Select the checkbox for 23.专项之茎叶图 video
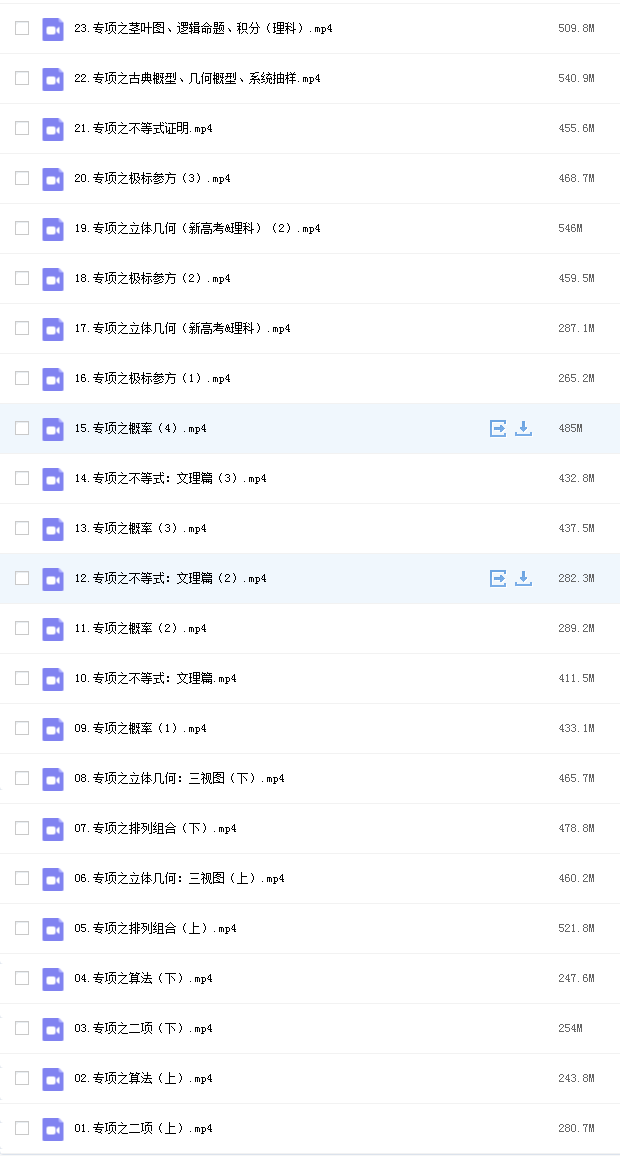The image size is (620, 1156). pyautogui.click(x=22, y=28)
